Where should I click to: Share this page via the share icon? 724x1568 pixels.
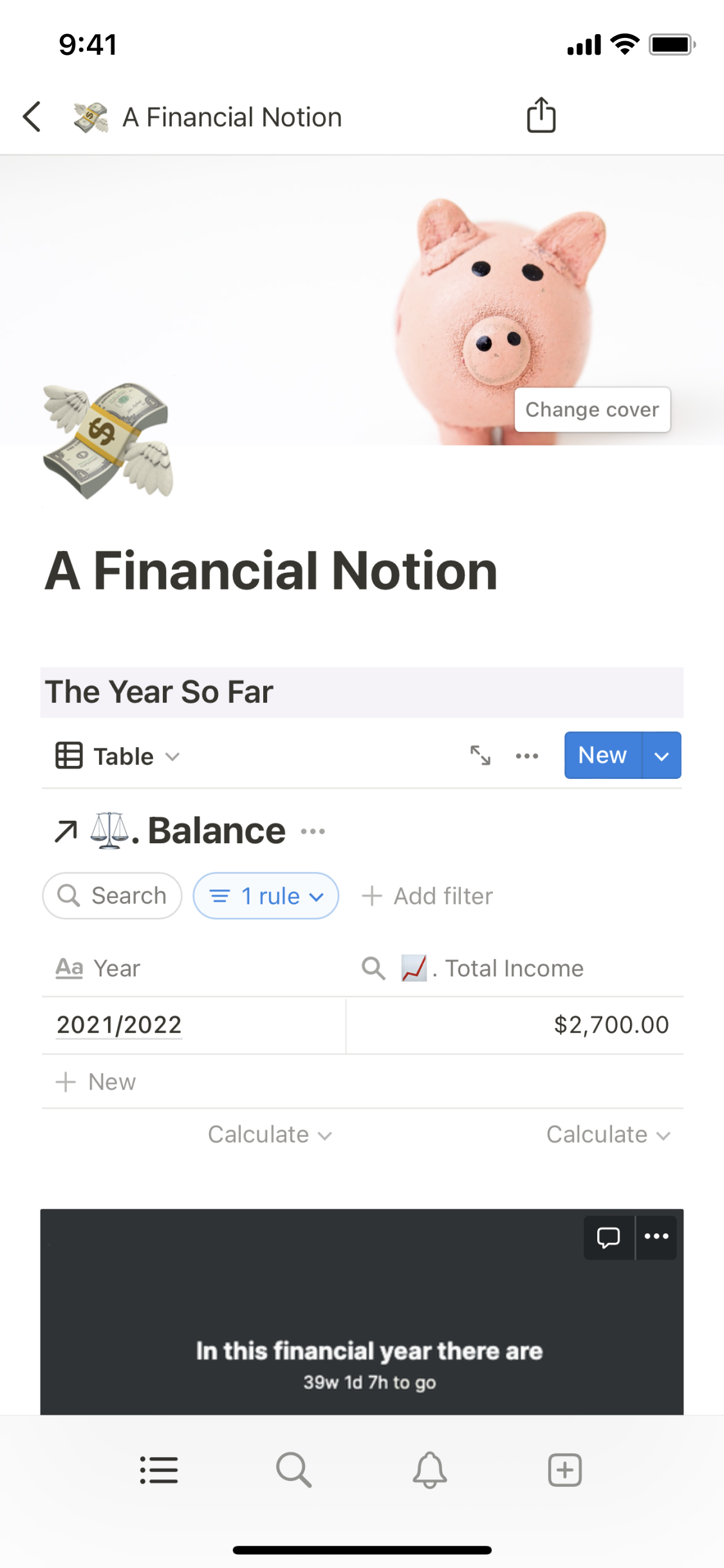pos(541,116)
